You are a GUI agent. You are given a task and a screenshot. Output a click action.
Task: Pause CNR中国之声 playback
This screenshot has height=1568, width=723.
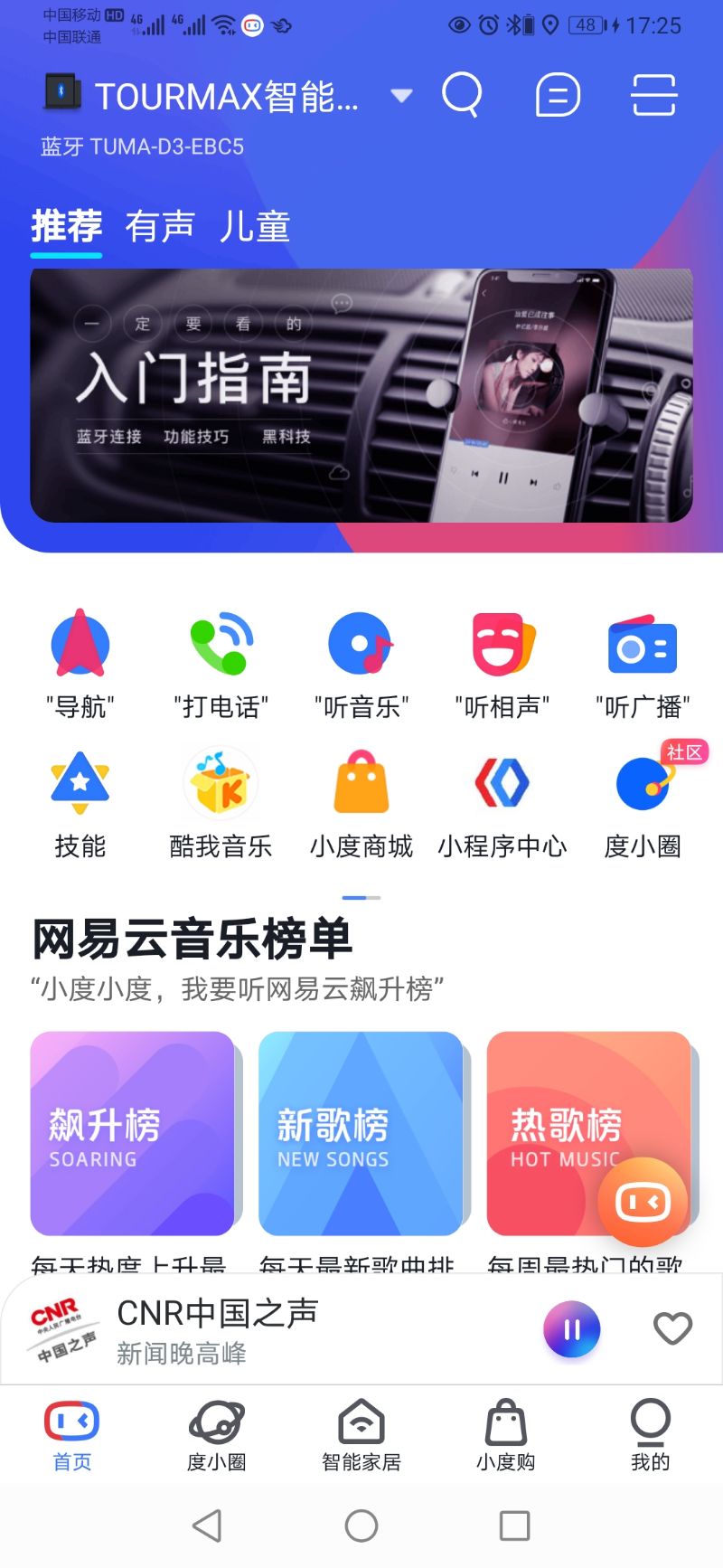coord(571,1329)
